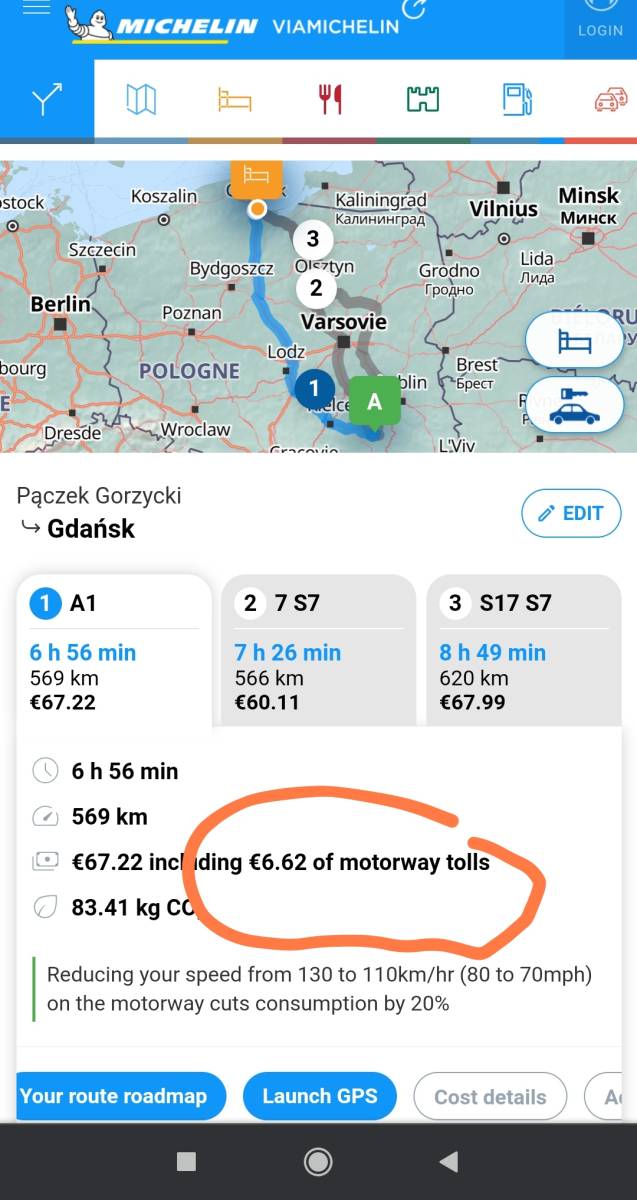Open the tourist sites castle tab
The image size is (637, 1200).
423,99
